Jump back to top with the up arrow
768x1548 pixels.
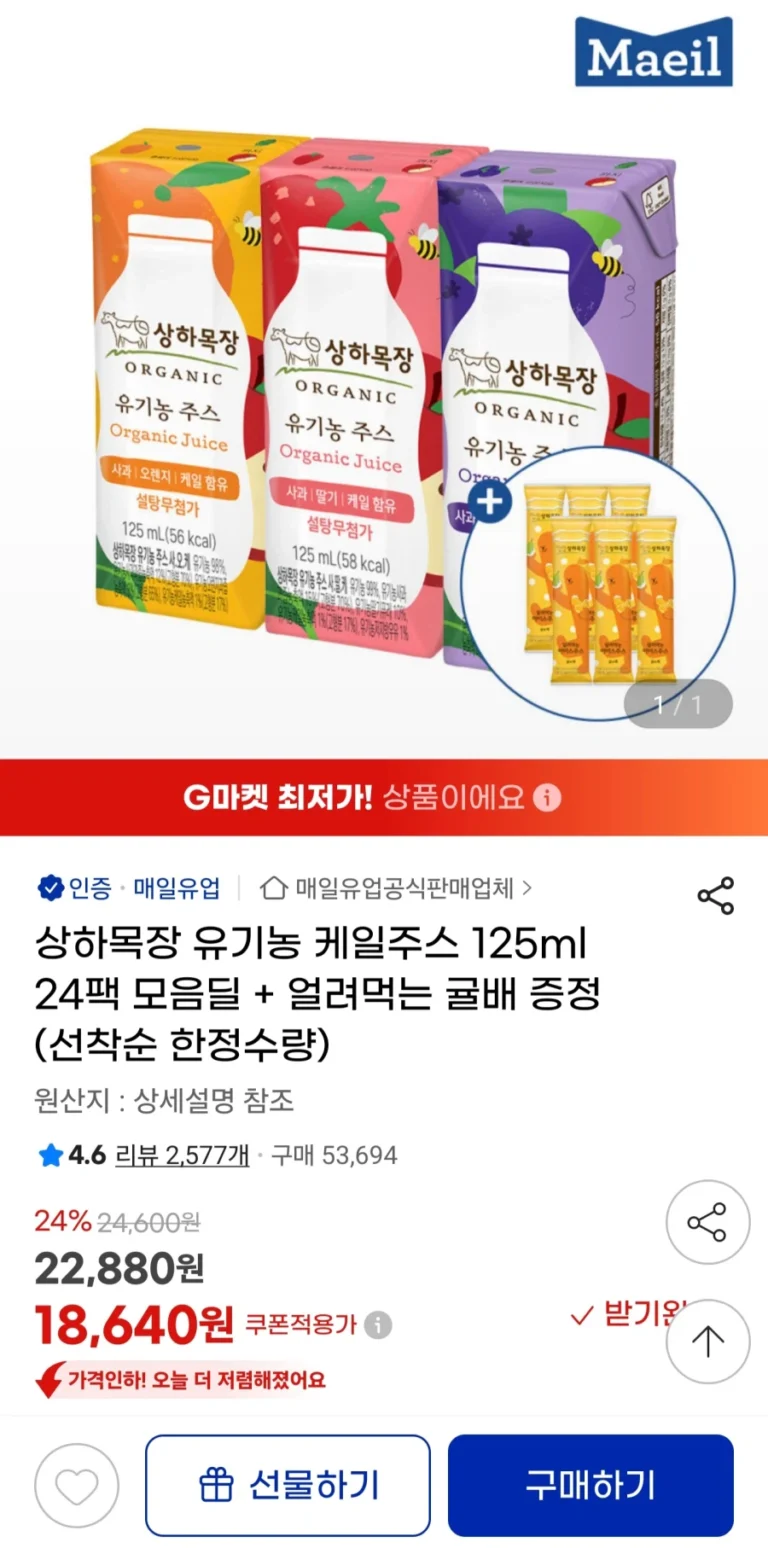[x=708, y=1341]
